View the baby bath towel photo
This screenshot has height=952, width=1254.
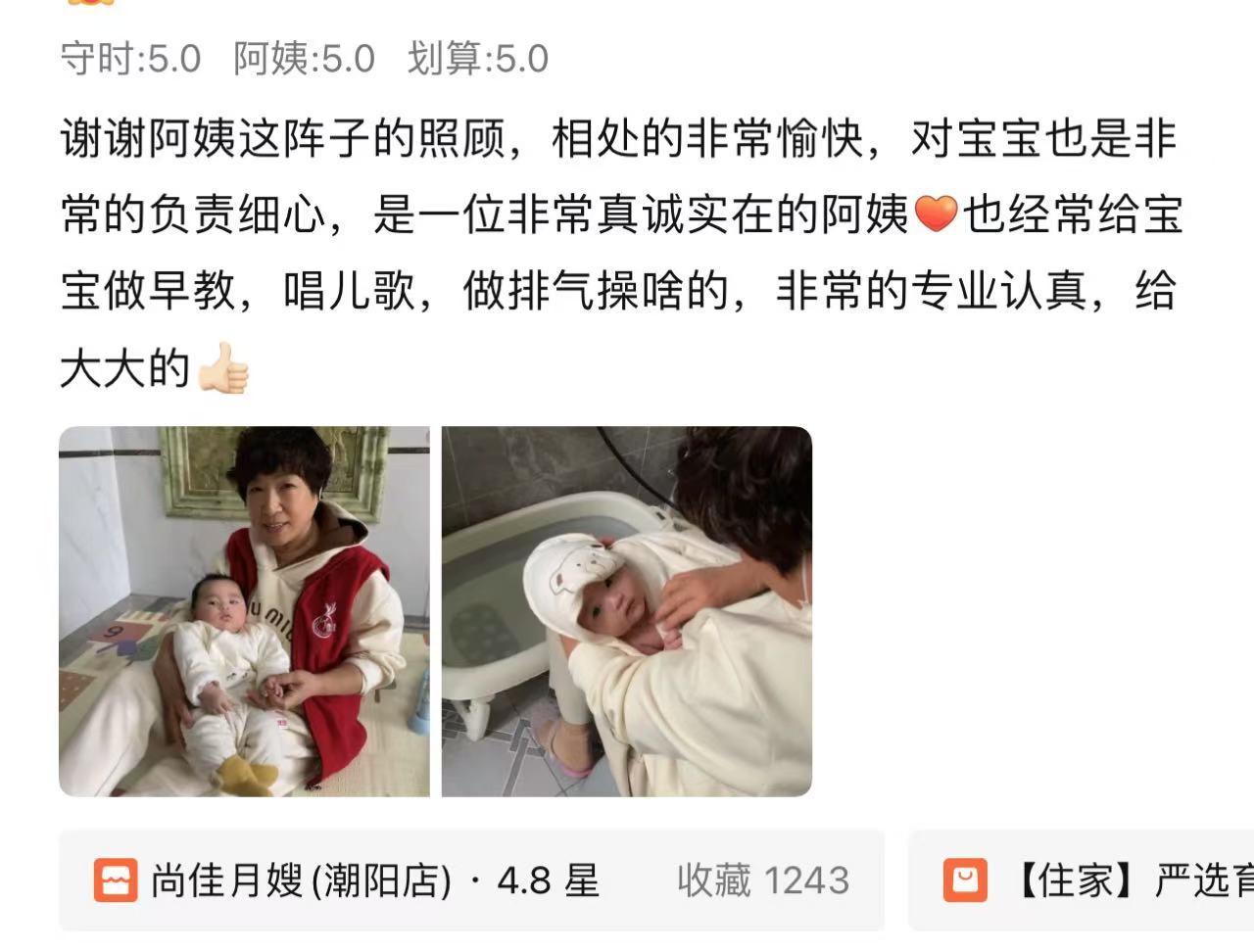coord(626,611)
